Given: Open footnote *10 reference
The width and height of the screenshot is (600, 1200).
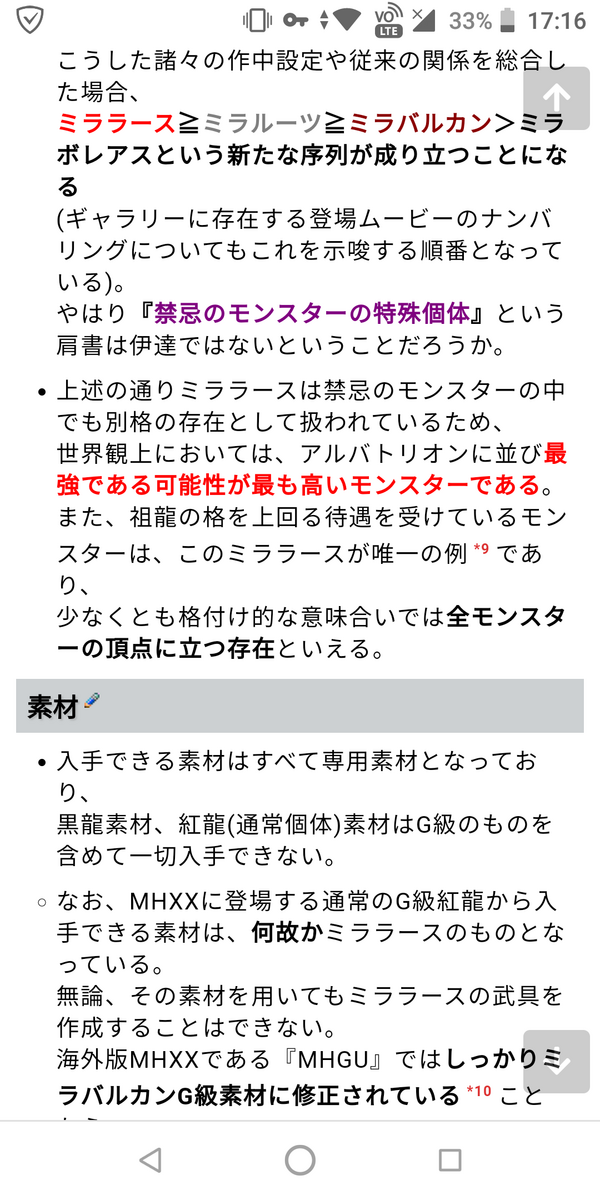Looking at the screenshot, I should tap(480, 1094).
